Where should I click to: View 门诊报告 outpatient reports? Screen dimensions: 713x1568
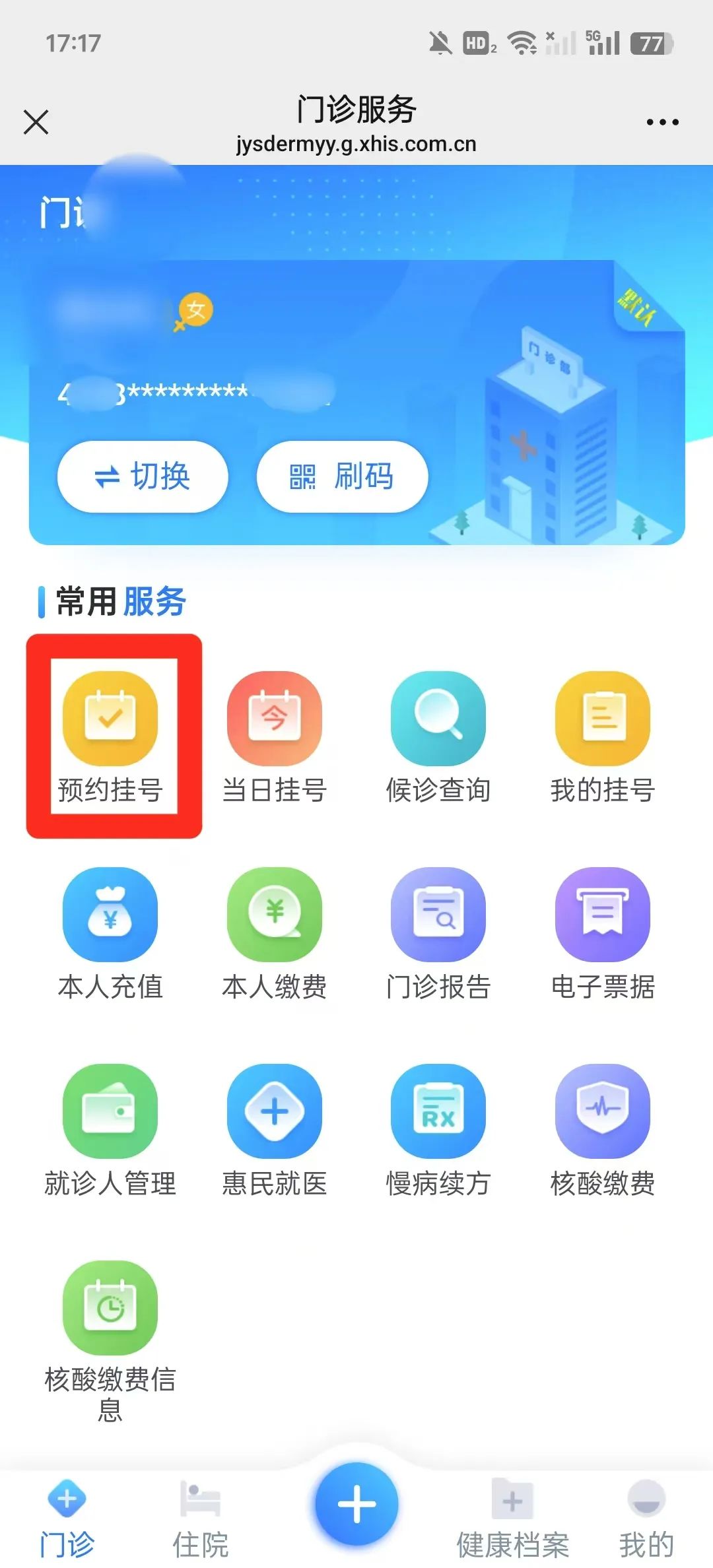438,933
